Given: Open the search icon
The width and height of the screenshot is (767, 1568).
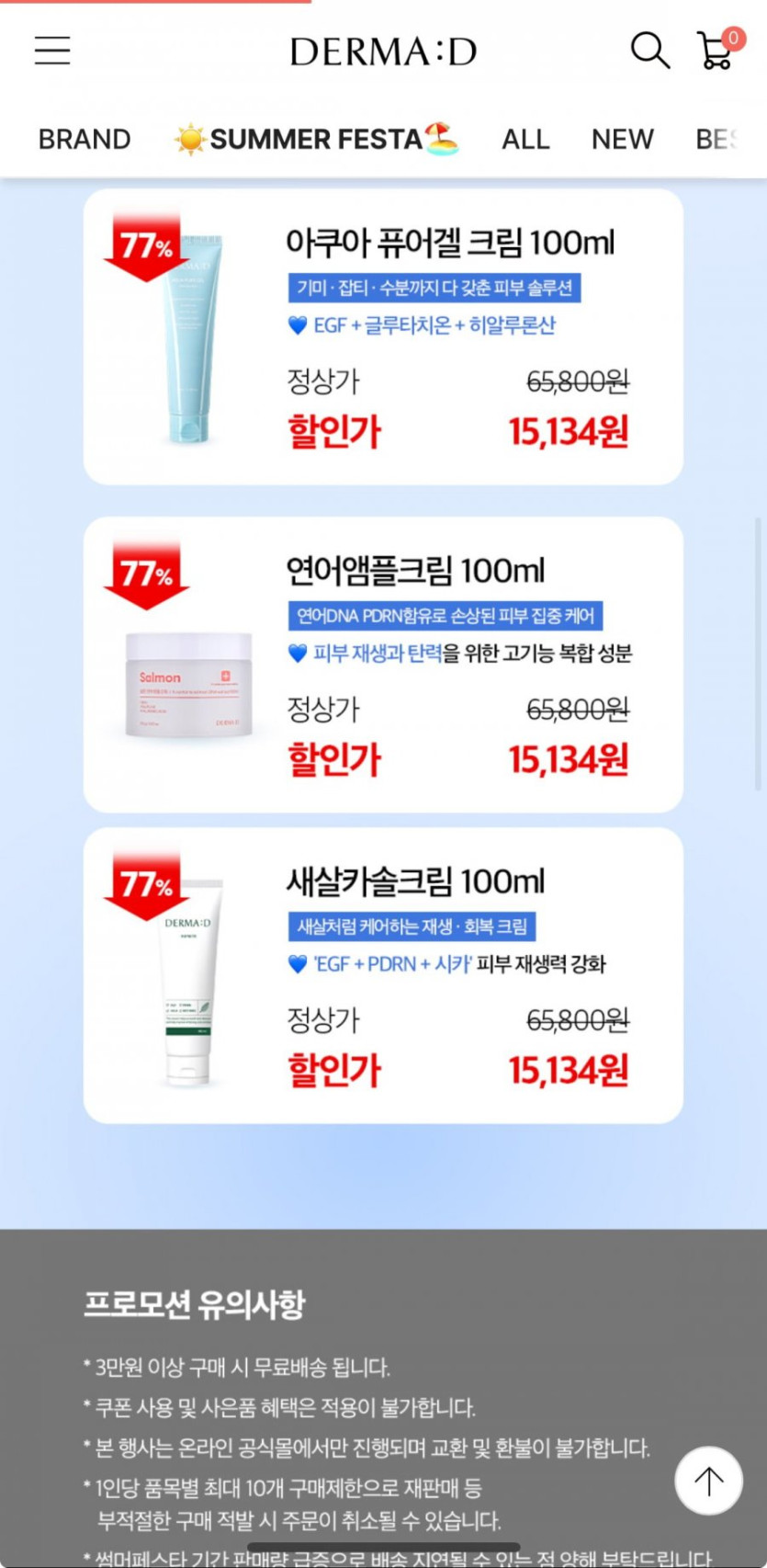Looking at the screenshot, I should 649,51.
